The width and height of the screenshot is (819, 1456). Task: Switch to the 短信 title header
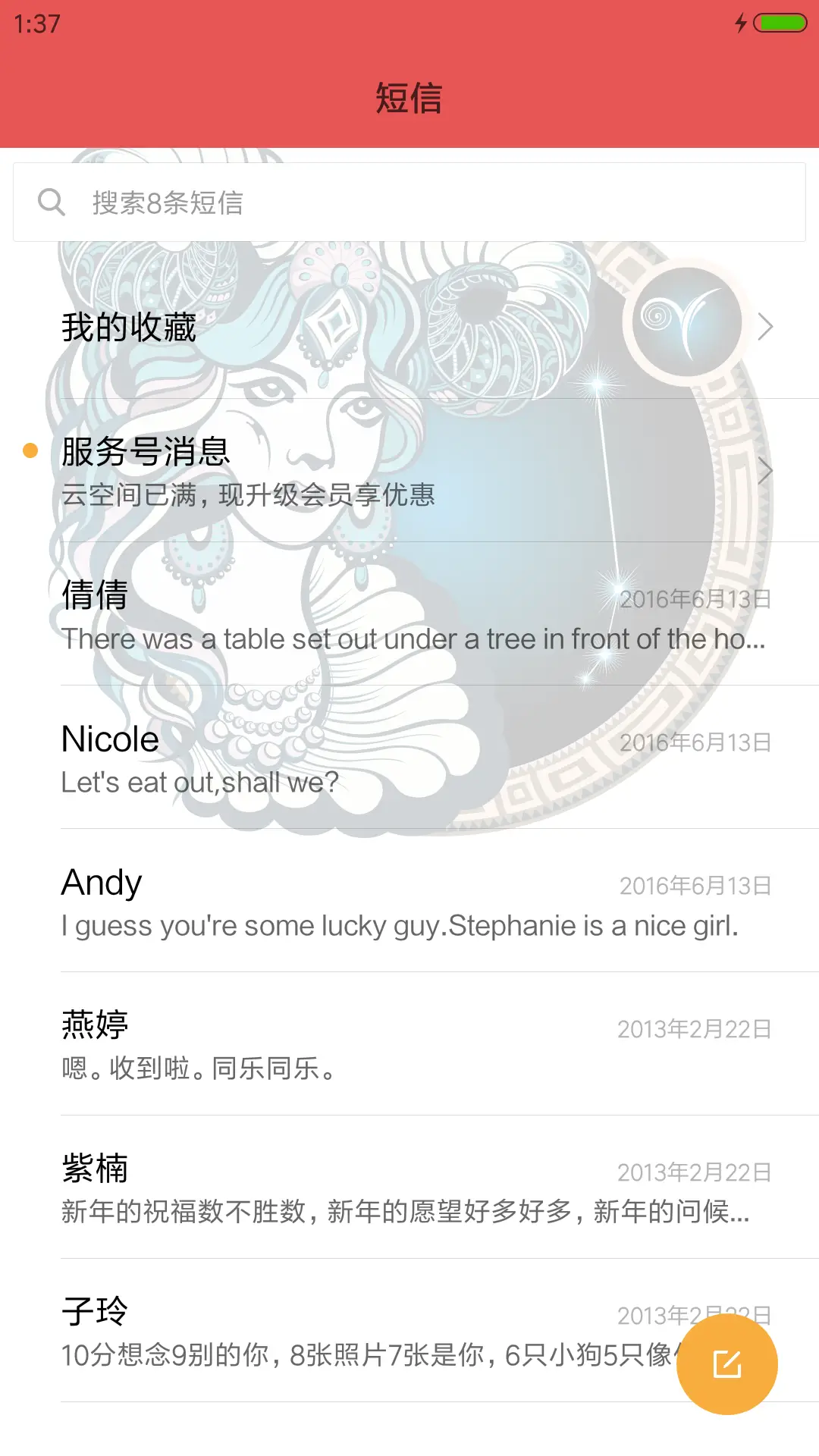coord(409,99)
